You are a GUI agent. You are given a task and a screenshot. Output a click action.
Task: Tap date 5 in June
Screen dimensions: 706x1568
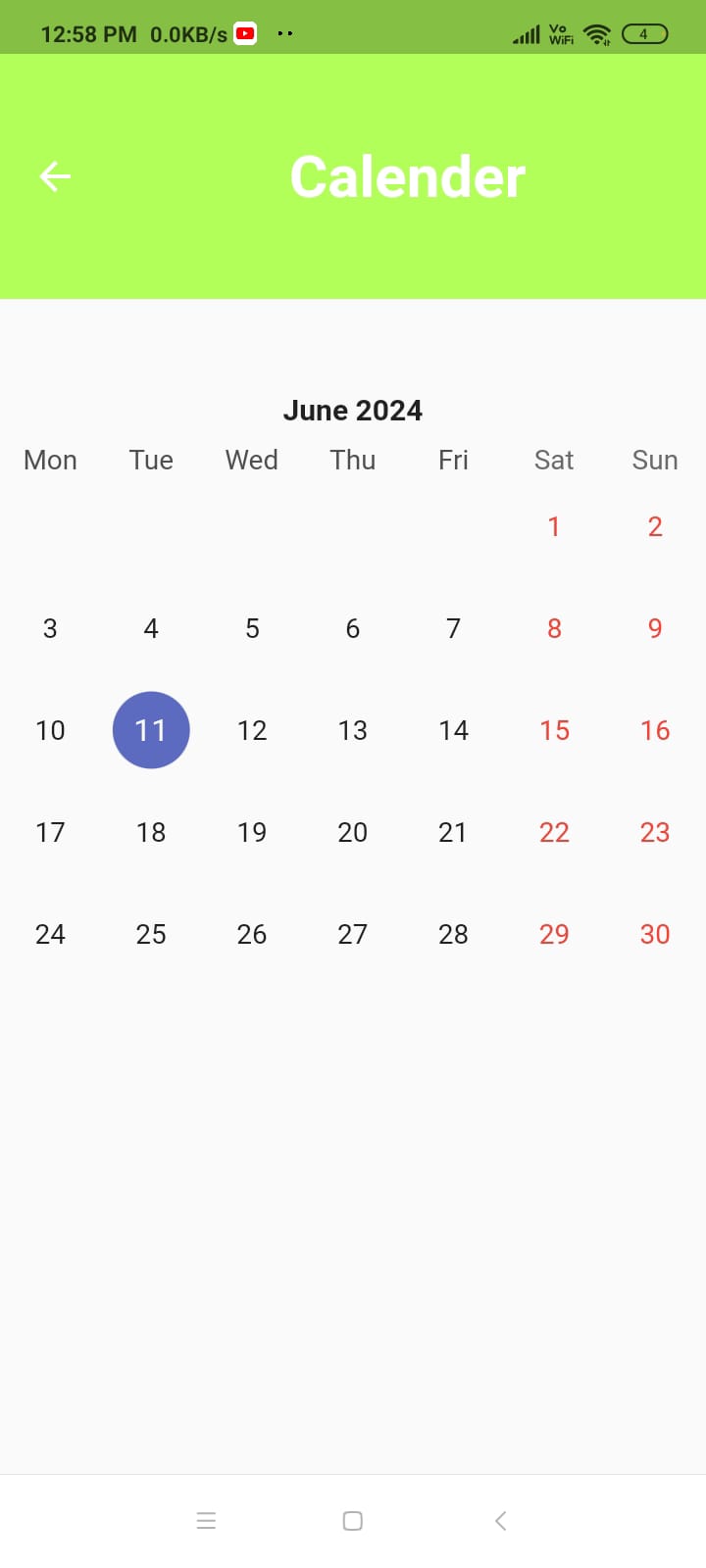252,628
